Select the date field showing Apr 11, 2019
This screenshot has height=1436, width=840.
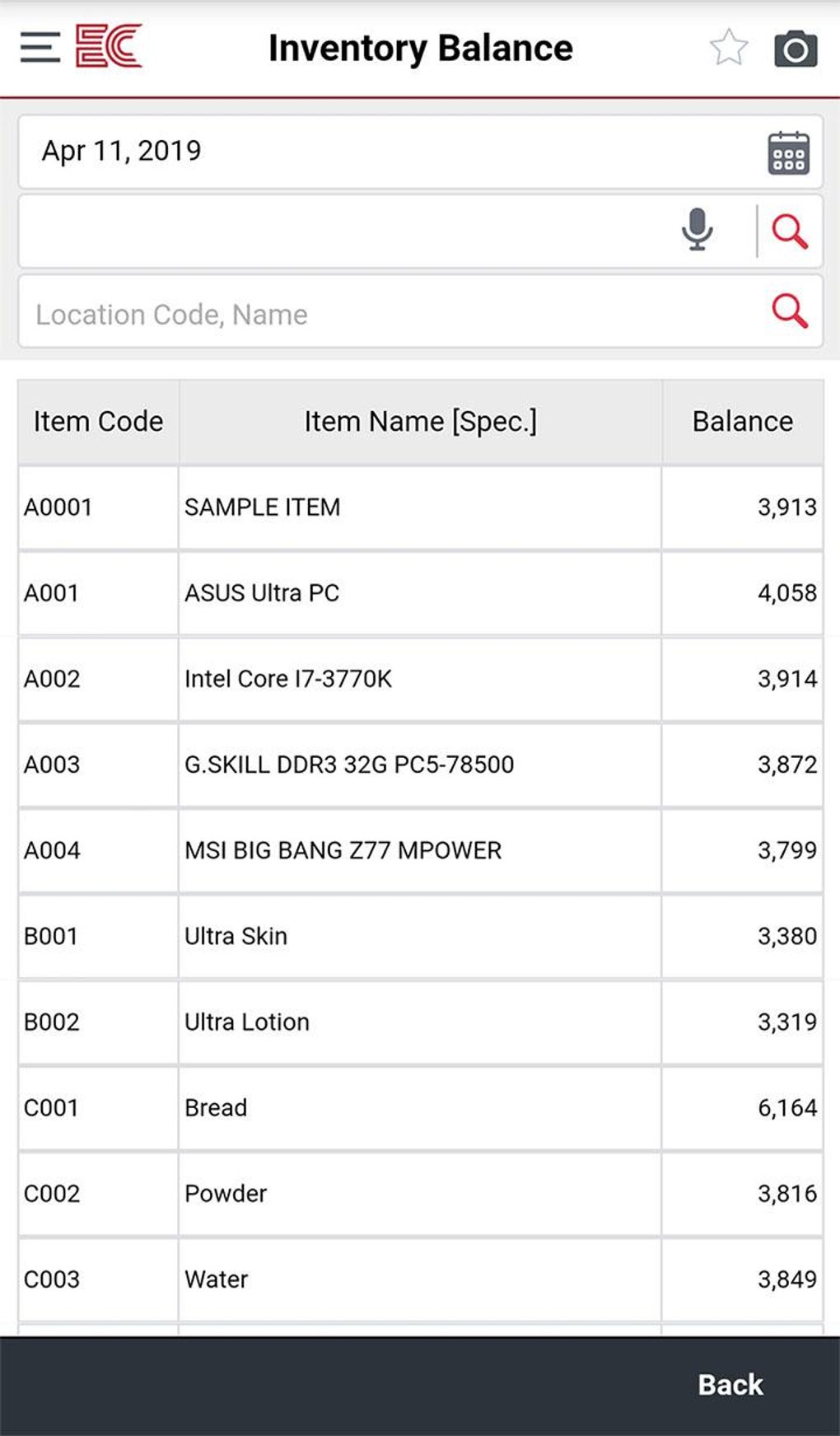point(329,151)
